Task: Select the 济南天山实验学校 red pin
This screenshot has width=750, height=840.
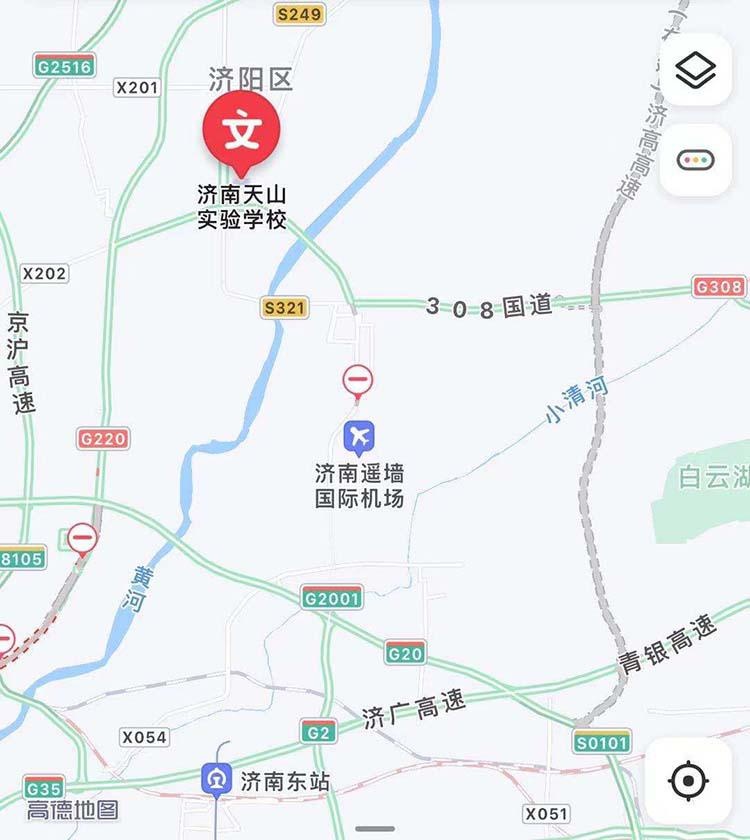Action: [x=242, y=133]
